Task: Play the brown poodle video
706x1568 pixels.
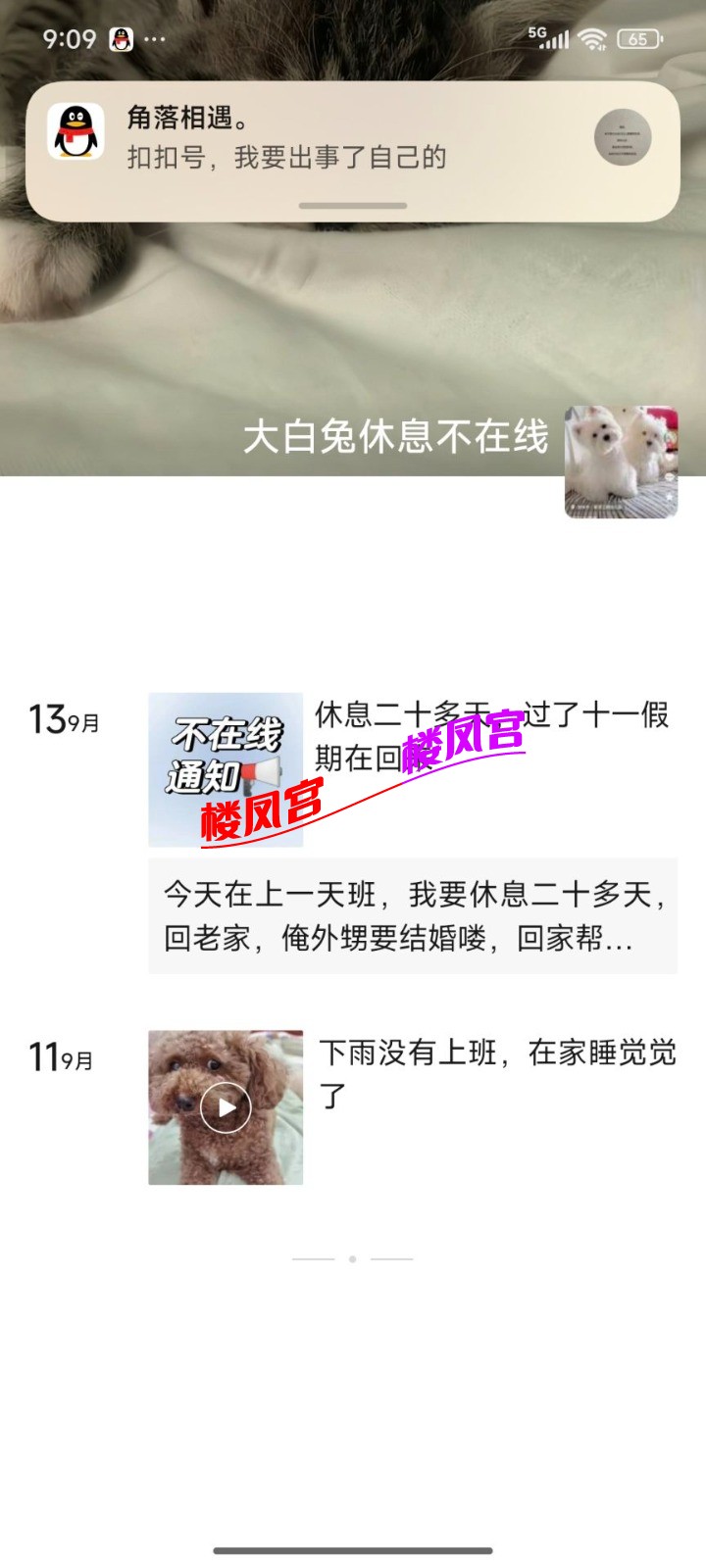Action: click(x=226, y=1107)
